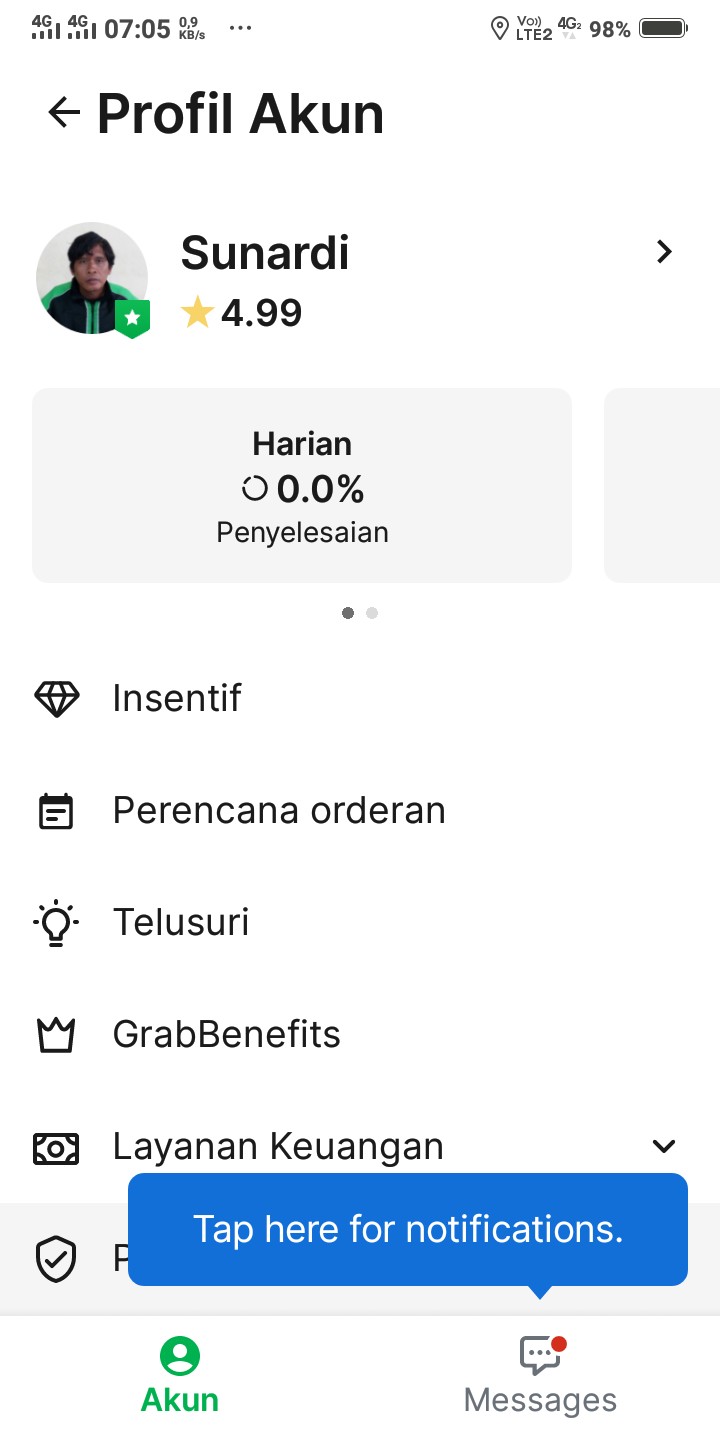Open GrabBenefits
The width and height of the screenshot is (720, 1436).
pos(226,1034)
